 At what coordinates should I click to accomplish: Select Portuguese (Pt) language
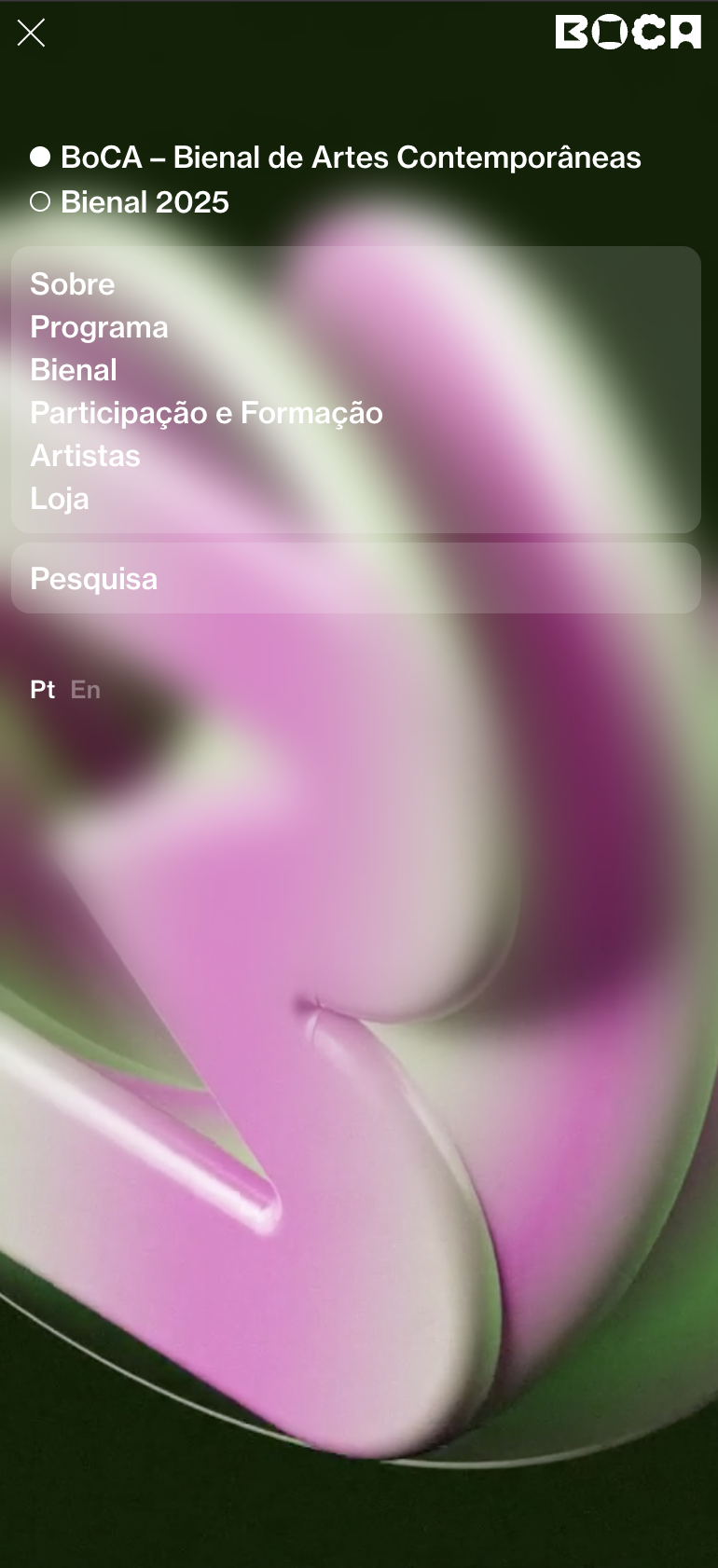[43, 690]
